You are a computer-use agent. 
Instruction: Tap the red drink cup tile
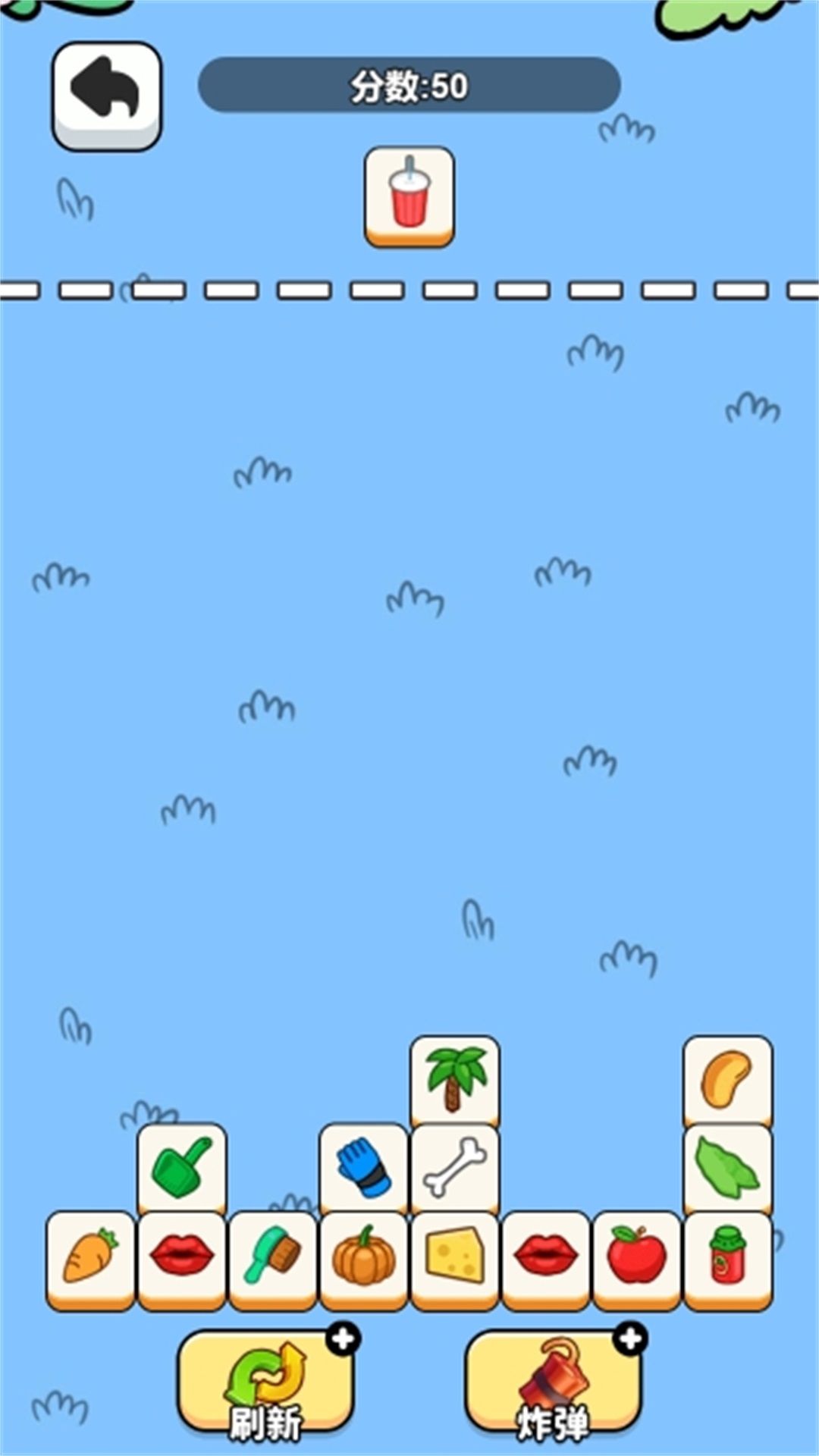[409, 194]
